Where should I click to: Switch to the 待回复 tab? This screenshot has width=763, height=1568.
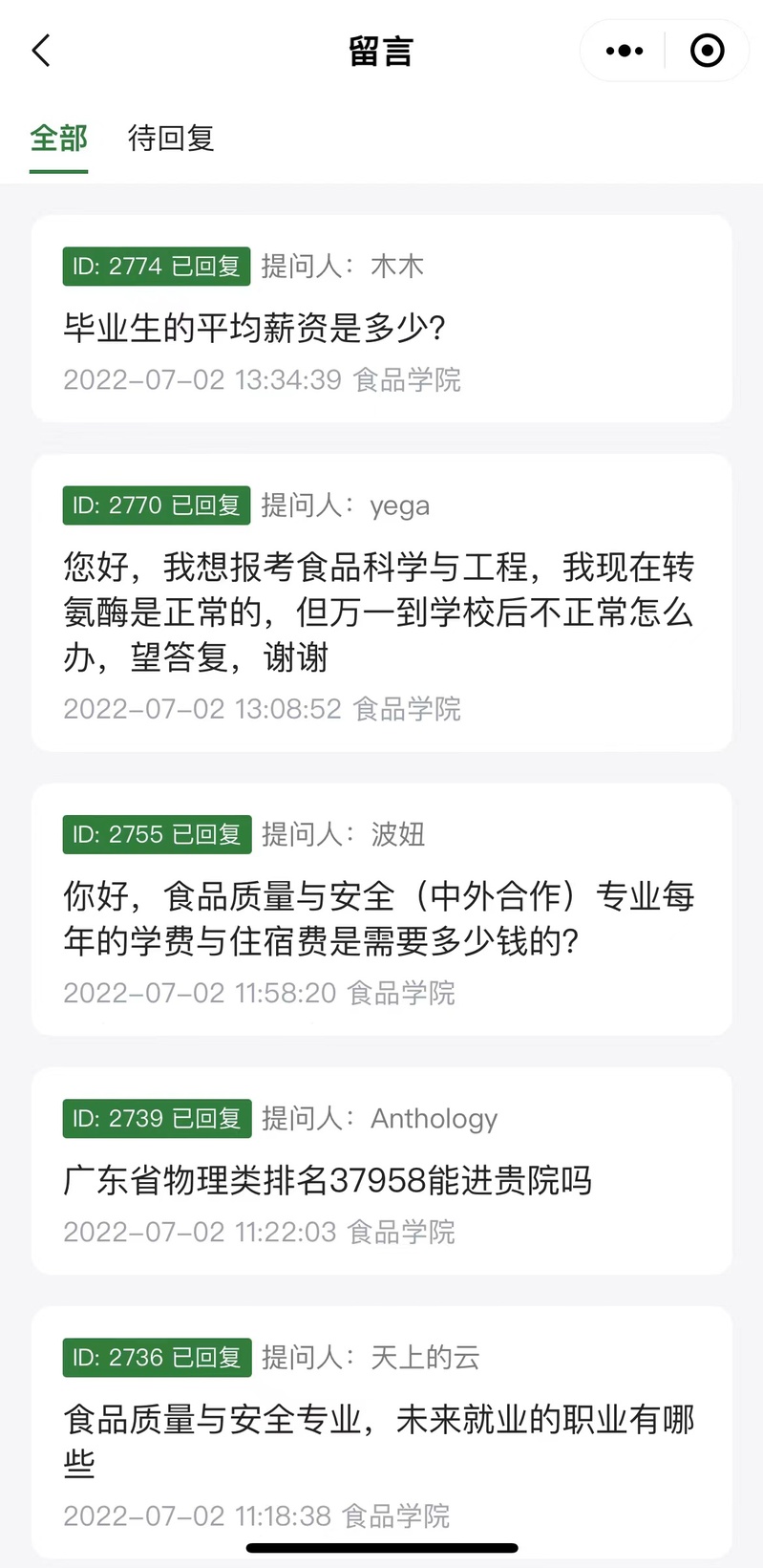pos(171,139)
